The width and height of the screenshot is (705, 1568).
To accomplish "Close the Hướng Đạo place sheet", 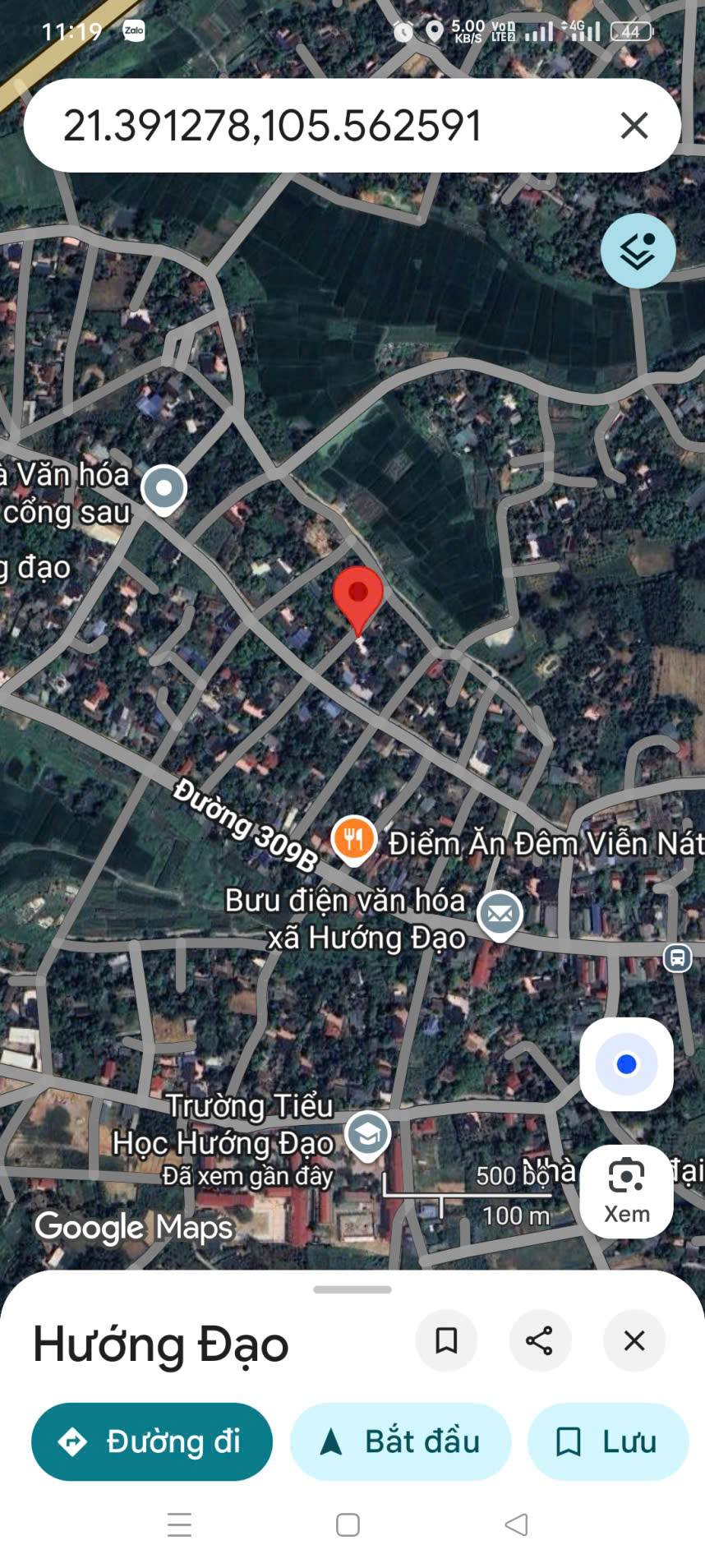I will point(634,1340).
